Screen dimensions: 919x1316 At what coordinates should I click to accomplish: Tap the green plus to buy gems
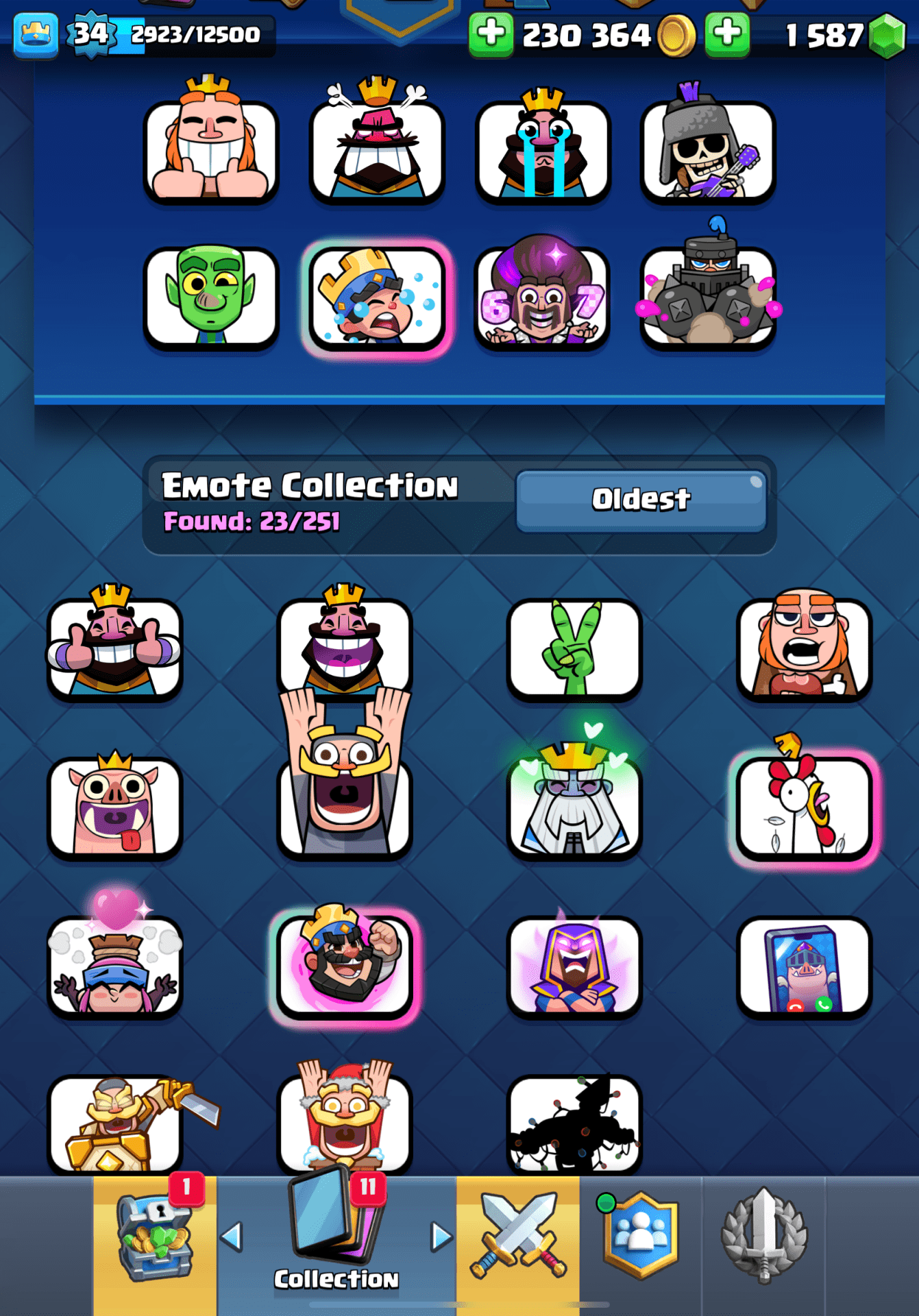pyautogui.click(x=726, y=34)
